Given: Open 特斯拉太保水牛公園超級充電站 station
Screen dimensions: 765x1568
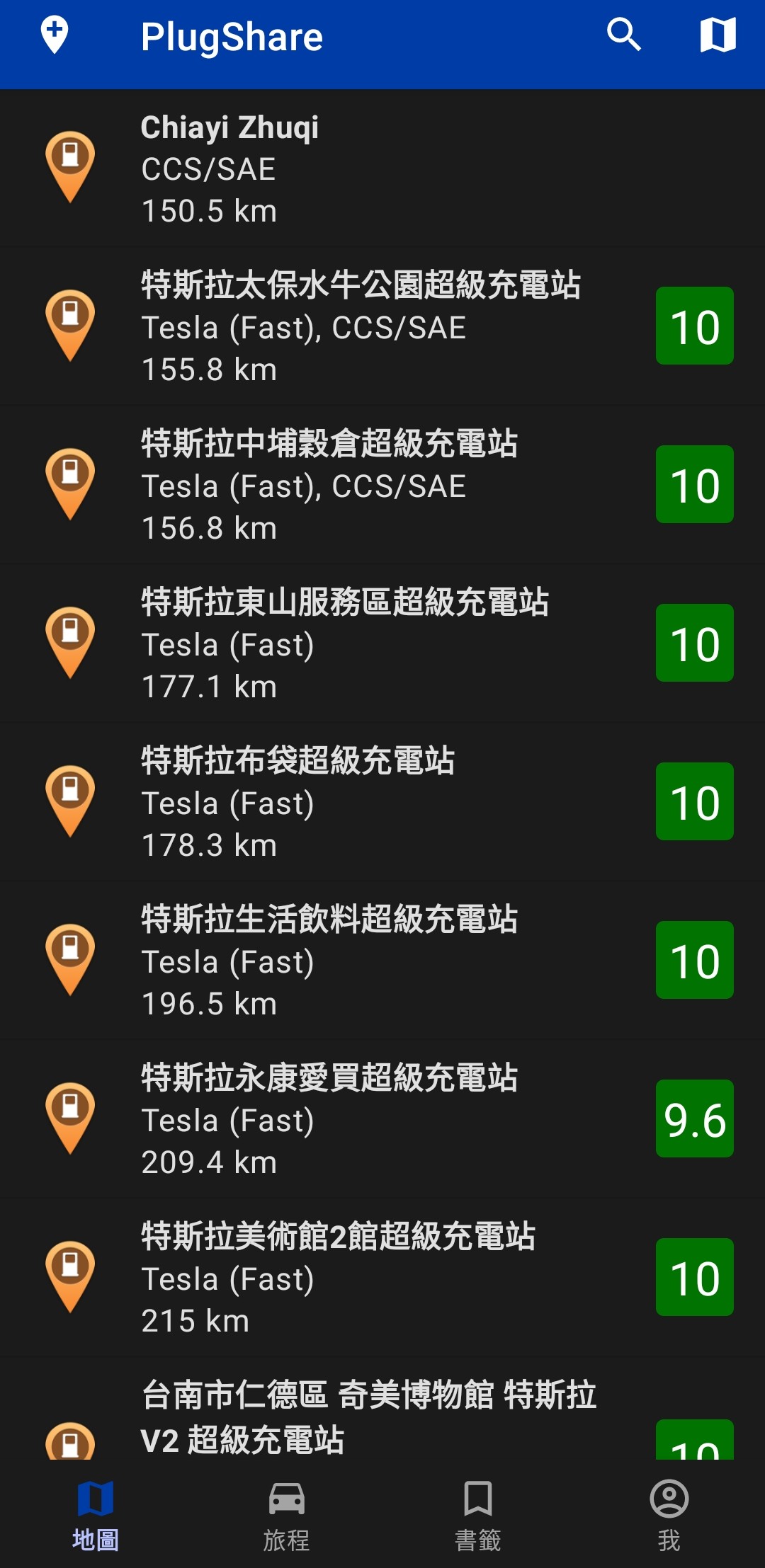Looking at the screenshot, I should [x=382, y=326].
